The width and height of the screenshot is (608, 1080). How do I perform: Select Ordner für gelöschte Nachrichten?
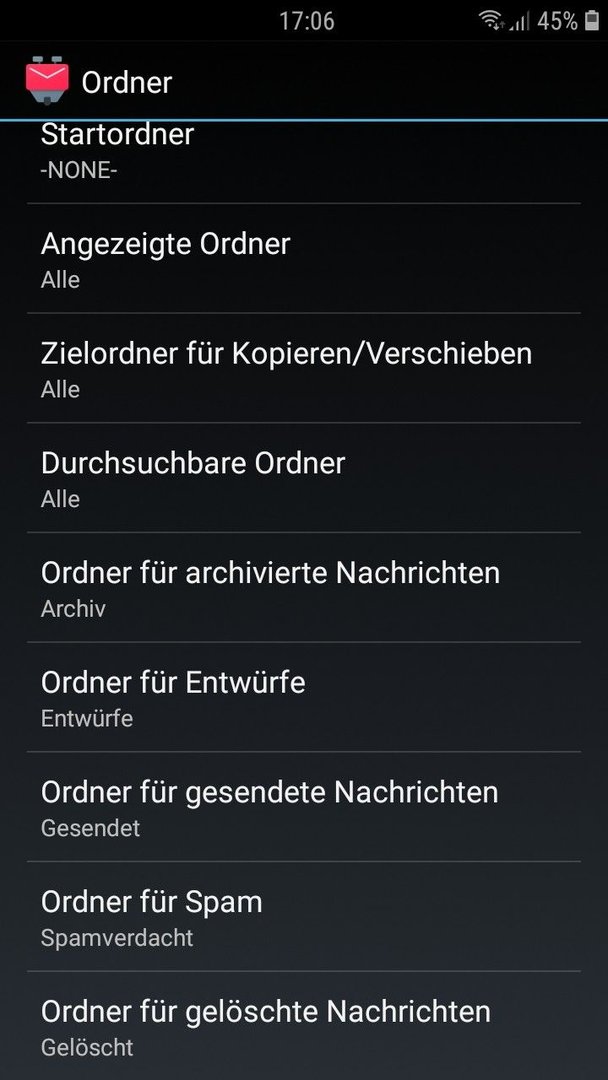tap(304, 1026)
